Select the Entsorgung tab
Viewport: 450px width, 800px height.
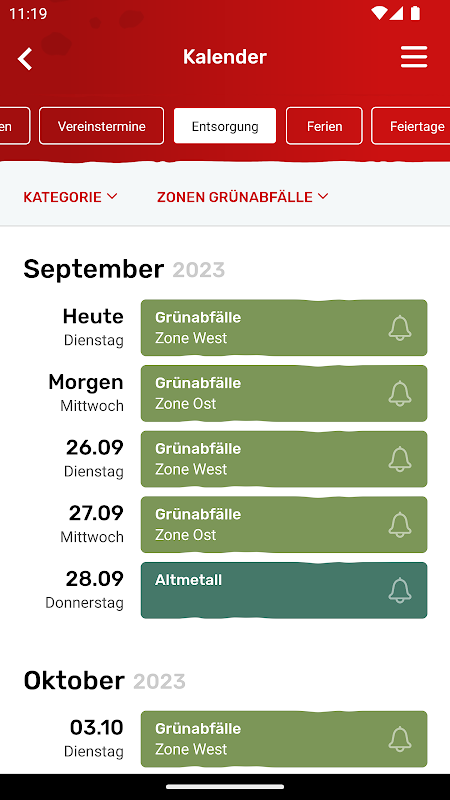click(225, 126)
